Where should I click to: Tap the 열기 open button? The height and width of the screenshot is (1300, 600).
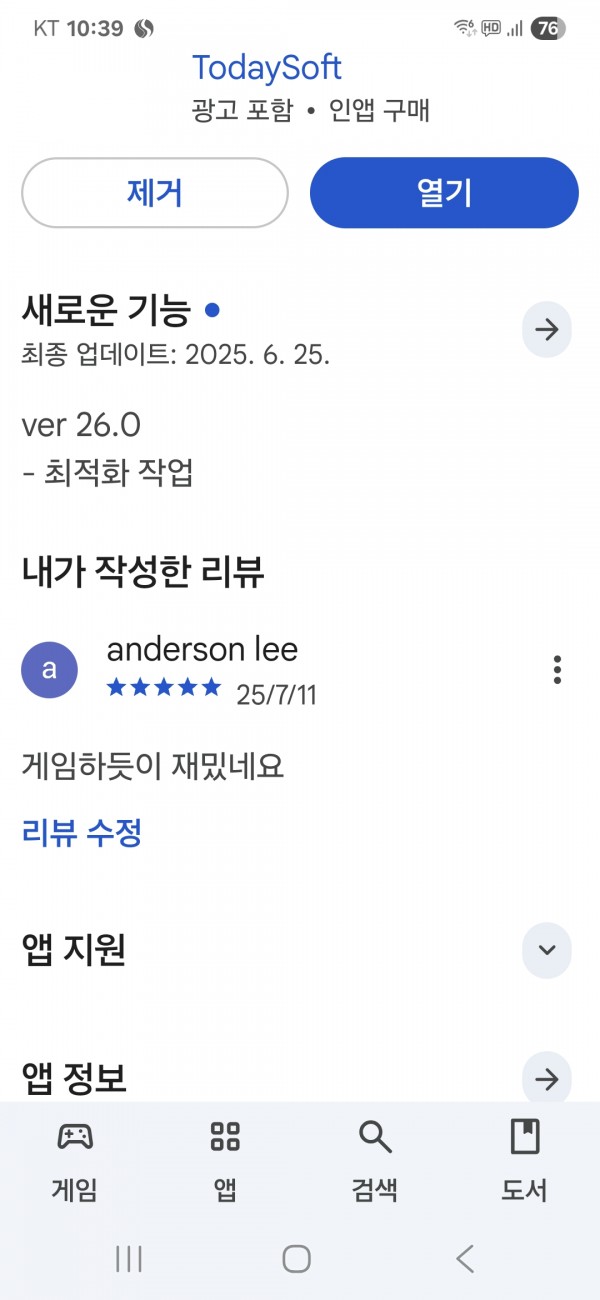tap(444, 193)
